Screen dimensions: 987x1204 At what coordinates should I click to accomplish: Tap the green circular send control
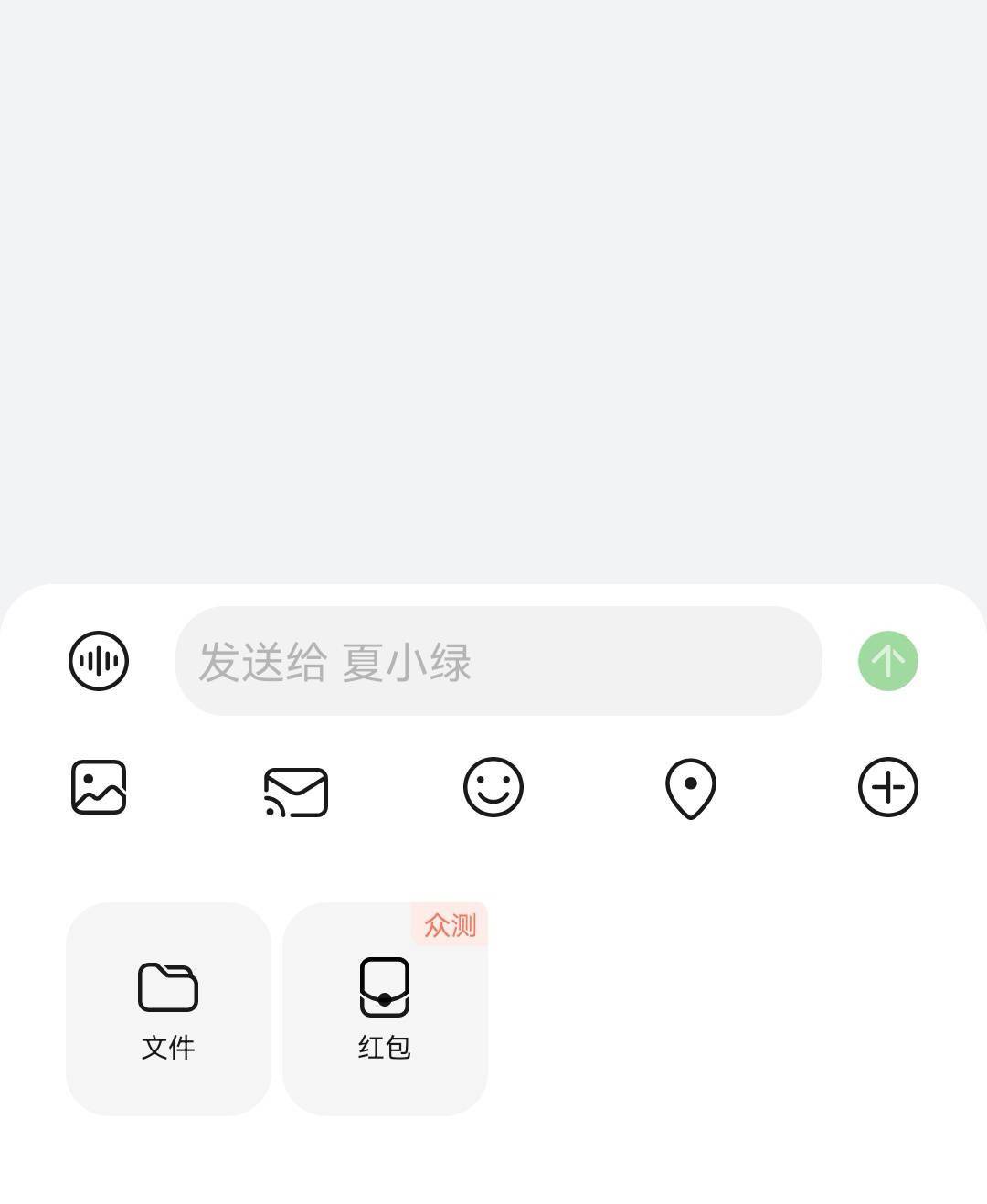tap(887, 661)
